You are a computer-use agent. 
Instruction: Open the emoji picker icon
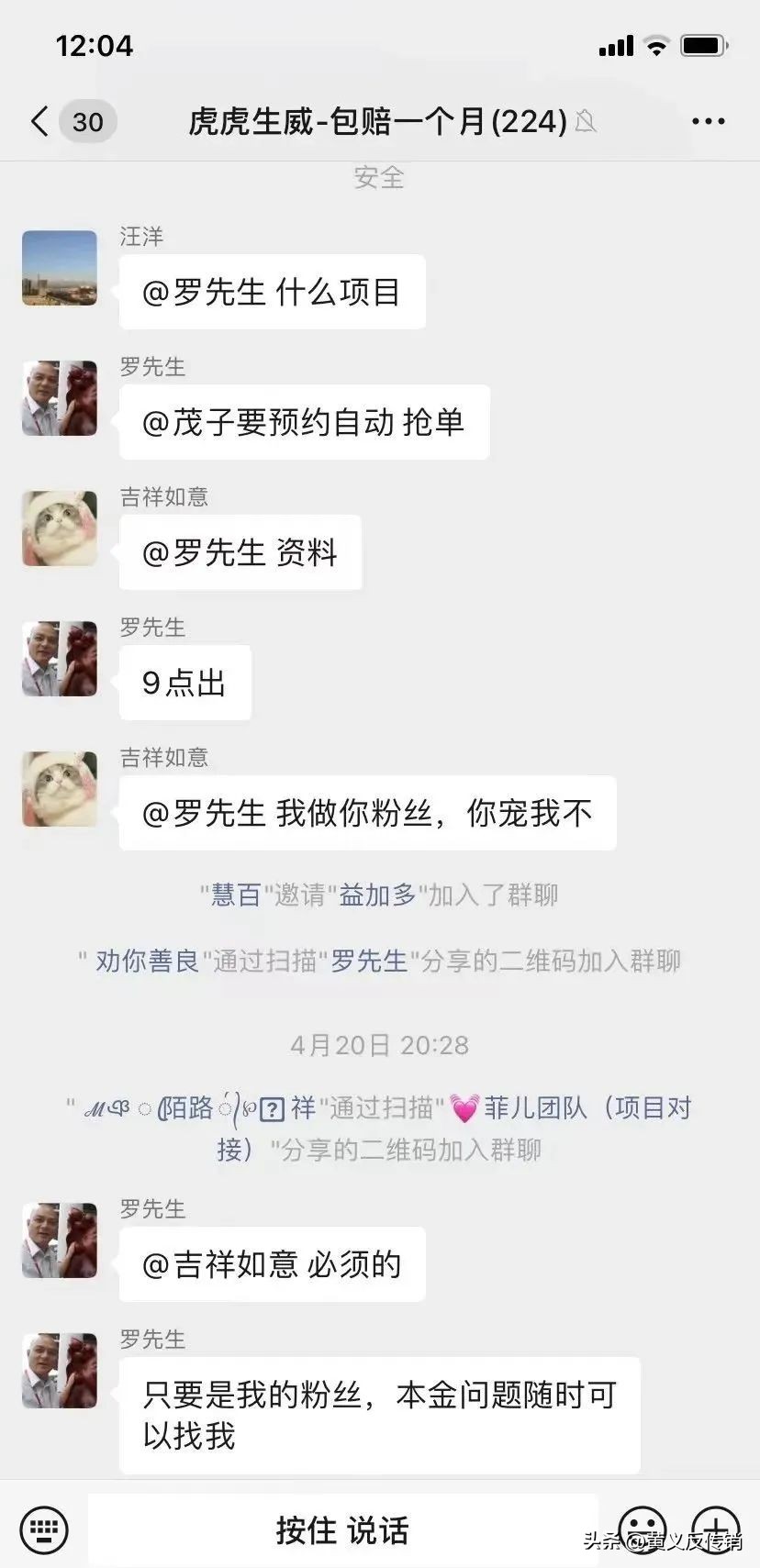[x=644, y=1528]
